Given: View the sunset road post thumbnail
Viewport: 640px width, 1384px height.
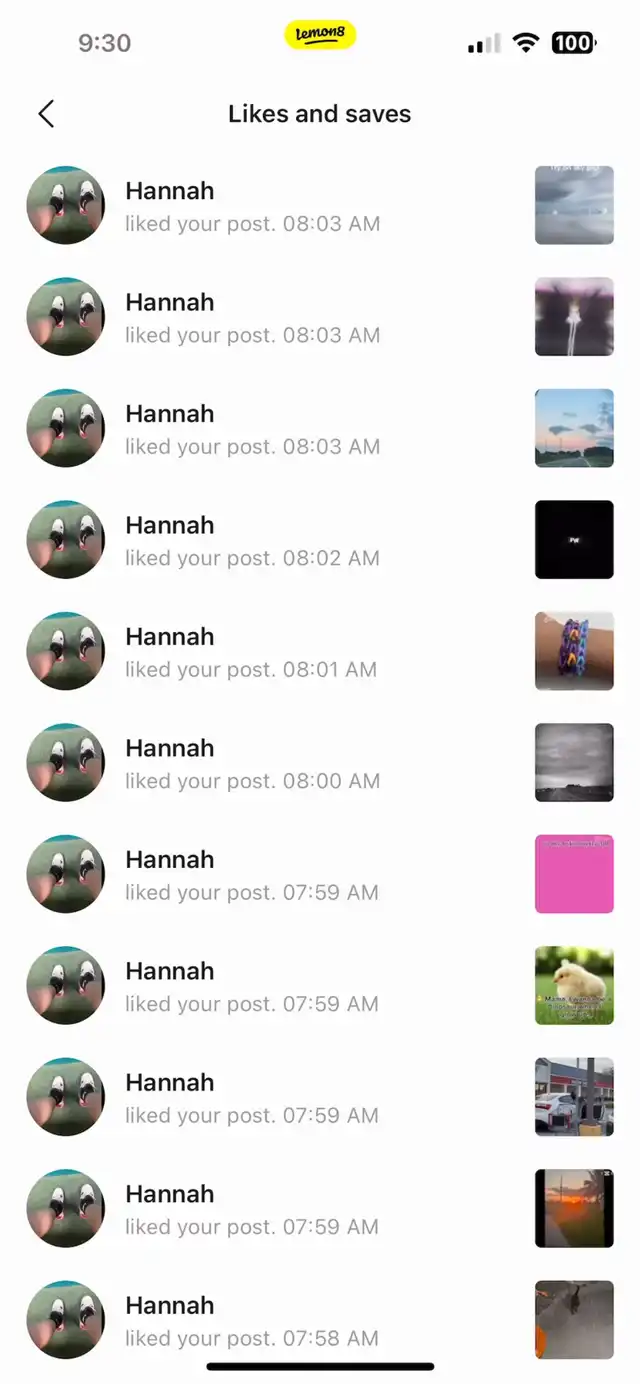Looking at the screenshot, I should point(574,1208).
